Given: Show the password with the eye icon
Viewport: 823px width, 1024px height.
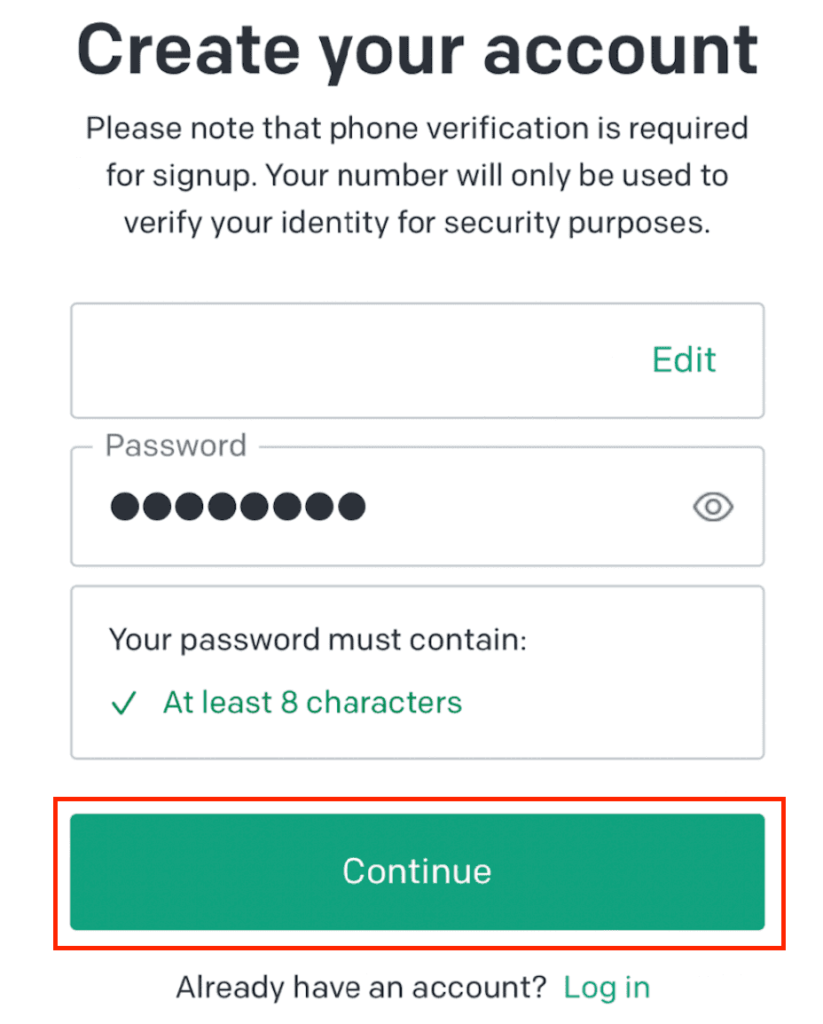Looking at the screenshot, I should click(713, 507).
